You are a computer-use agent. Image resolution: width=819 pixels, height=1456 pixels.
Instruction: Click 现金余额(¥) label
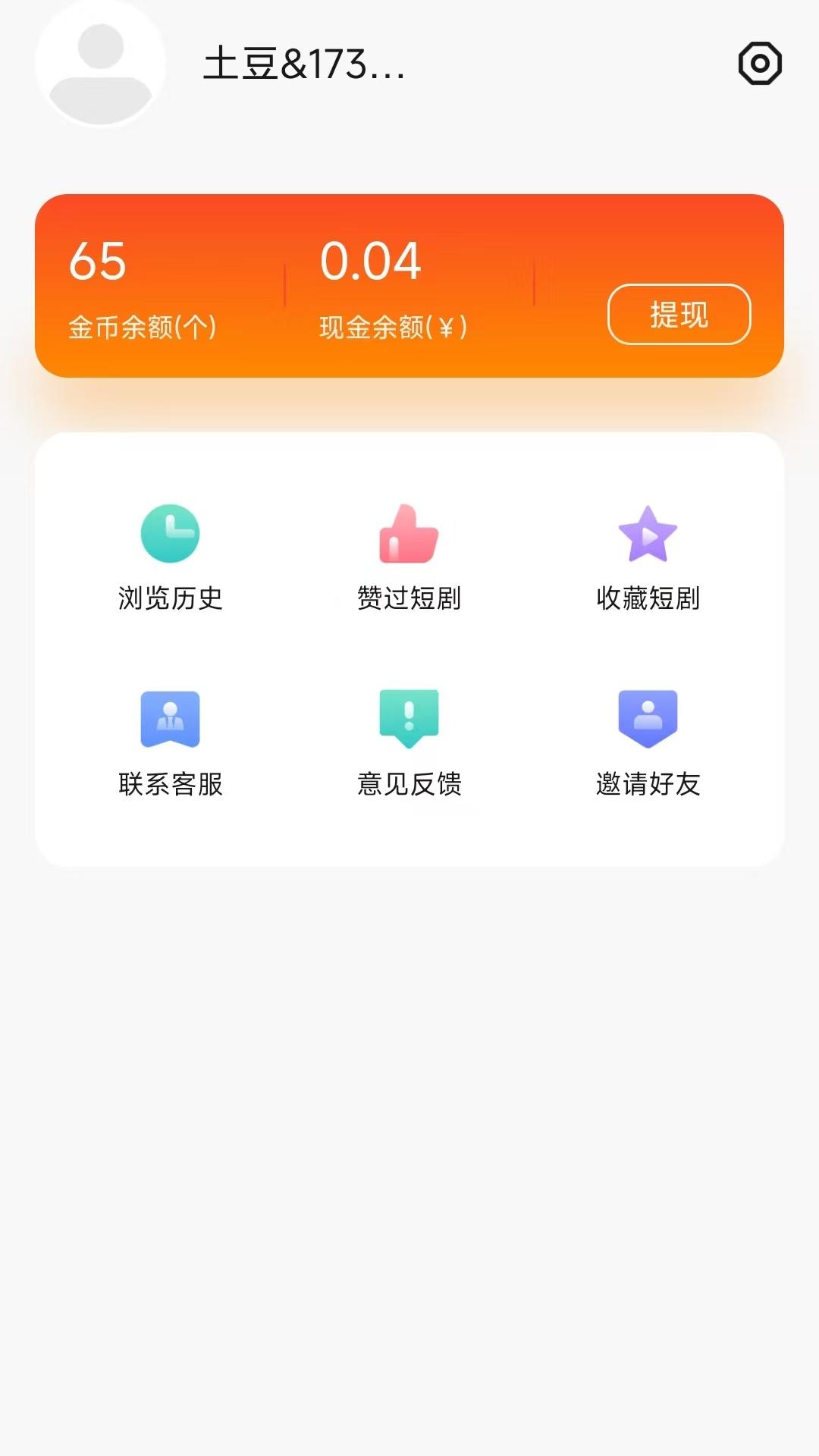391,325
